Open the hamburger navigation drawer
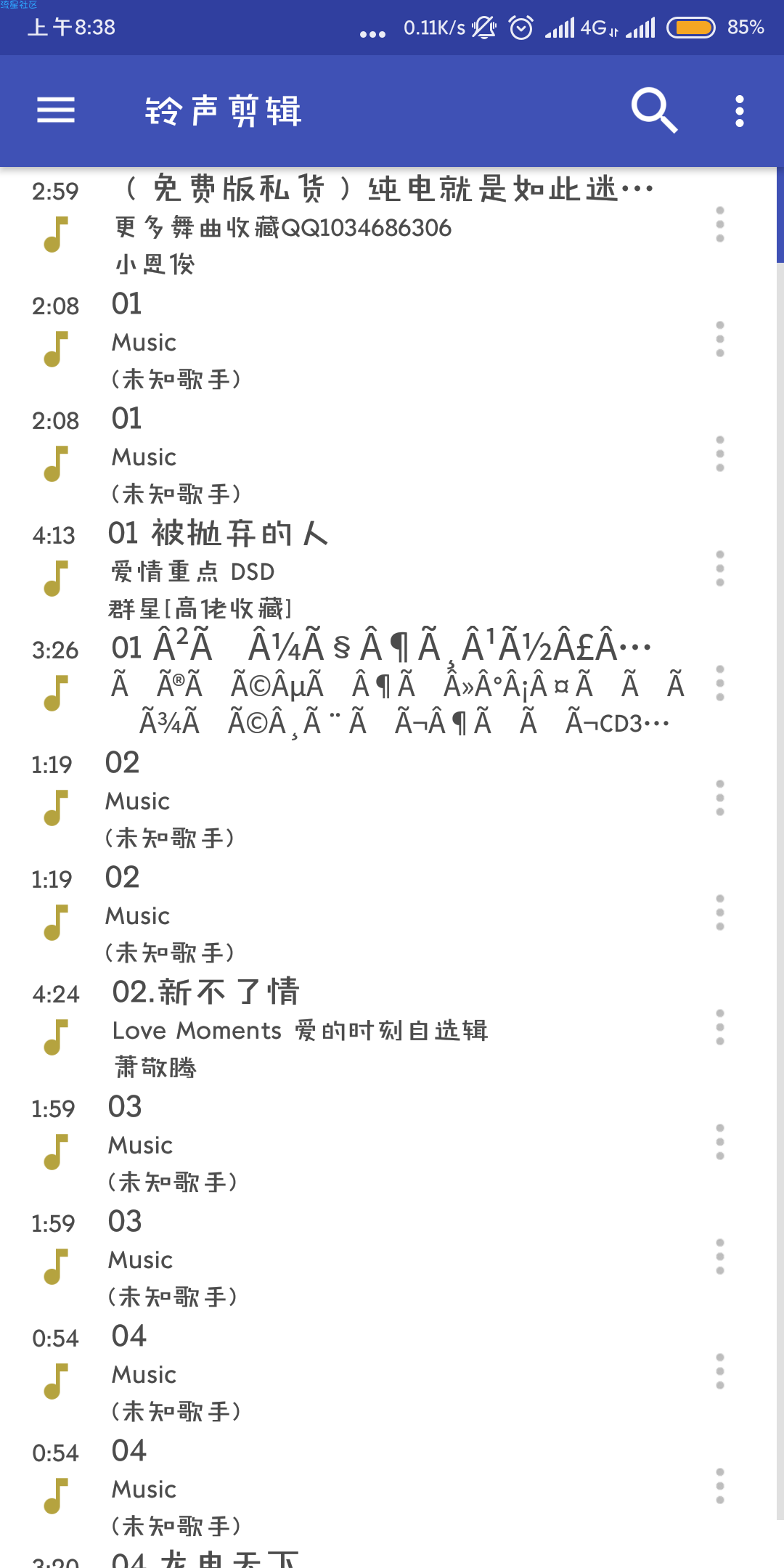This screenshot has height=1568, width=784. click(56, 110)
